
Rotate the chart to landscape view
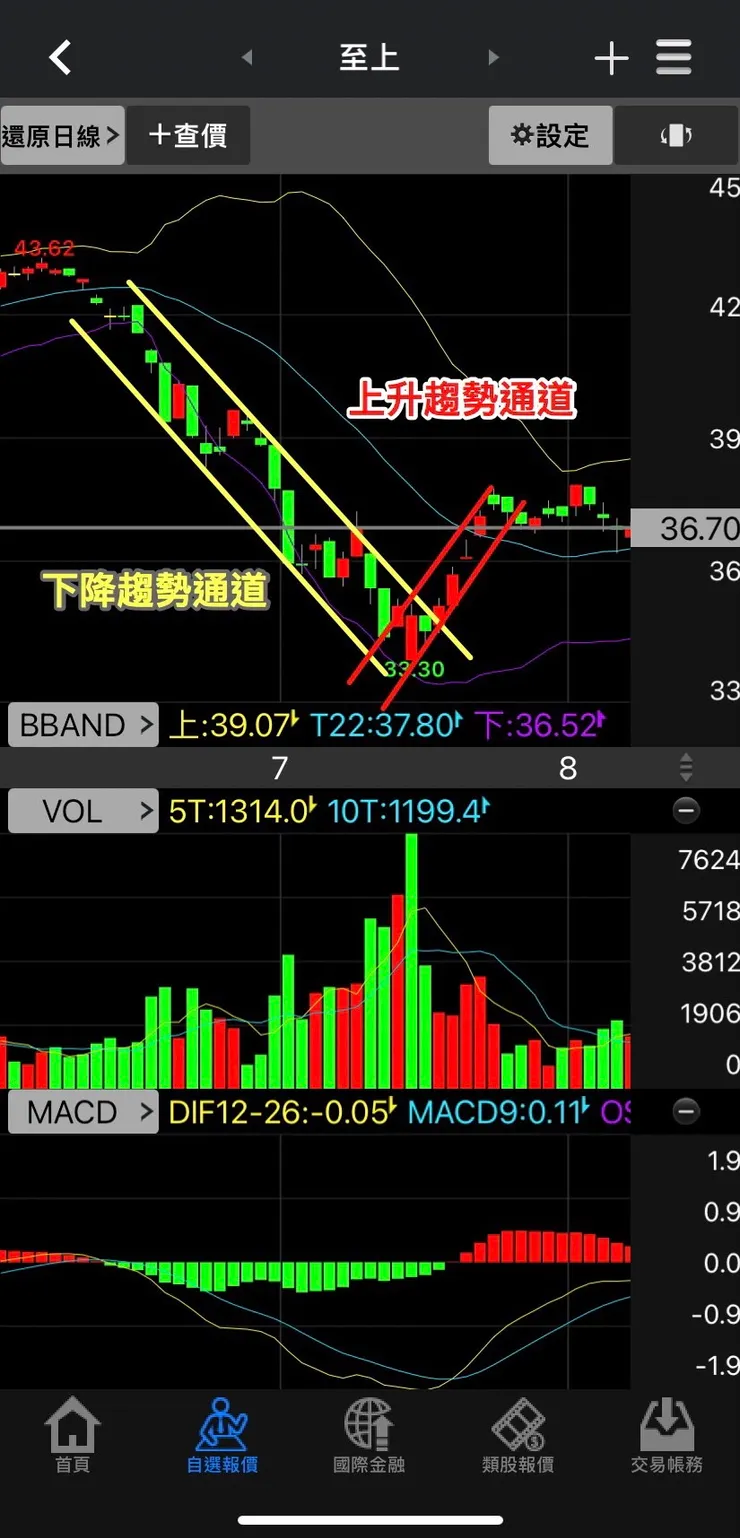coord(676,135)
